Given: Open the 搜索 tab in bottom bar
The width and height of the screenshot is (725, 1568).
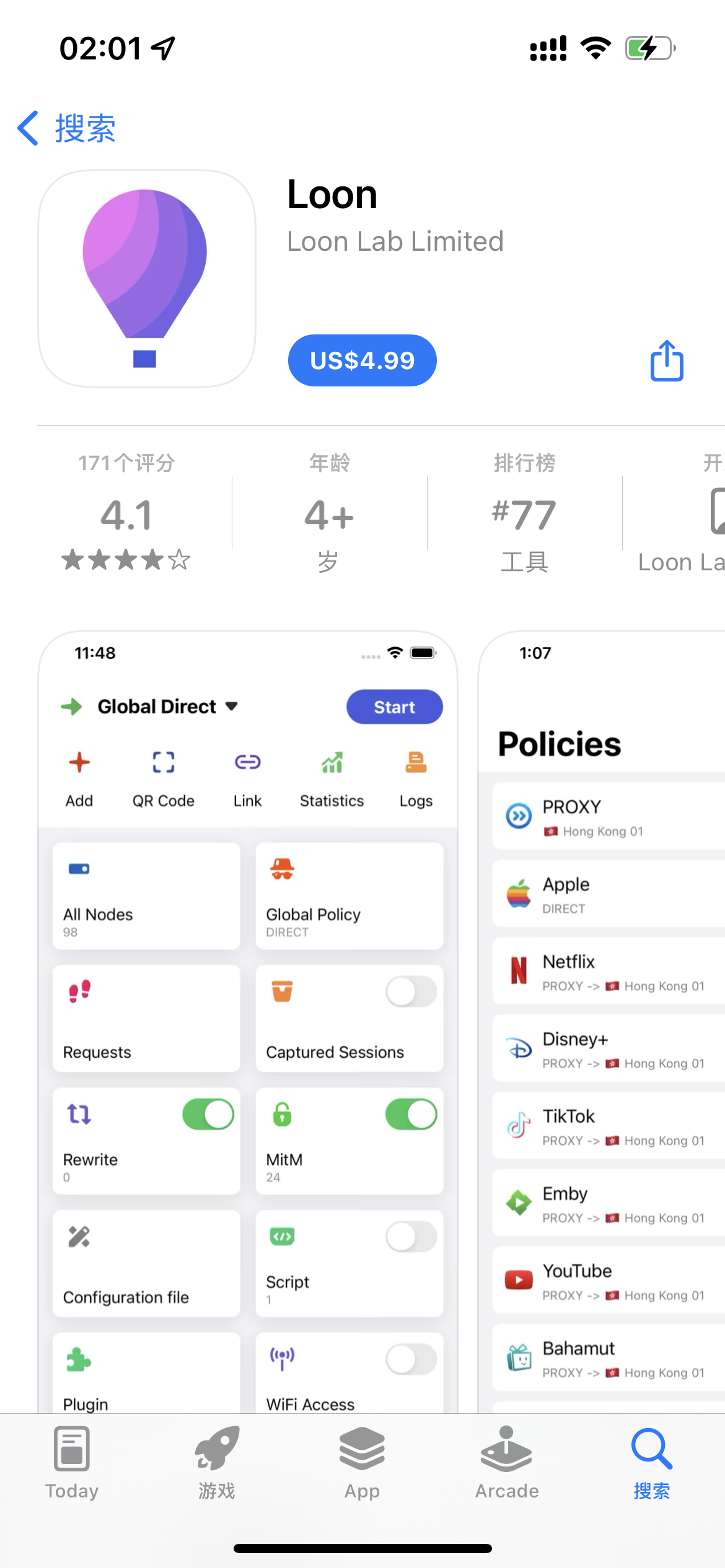Looking at the screenshot, I should pos(652,1463).
